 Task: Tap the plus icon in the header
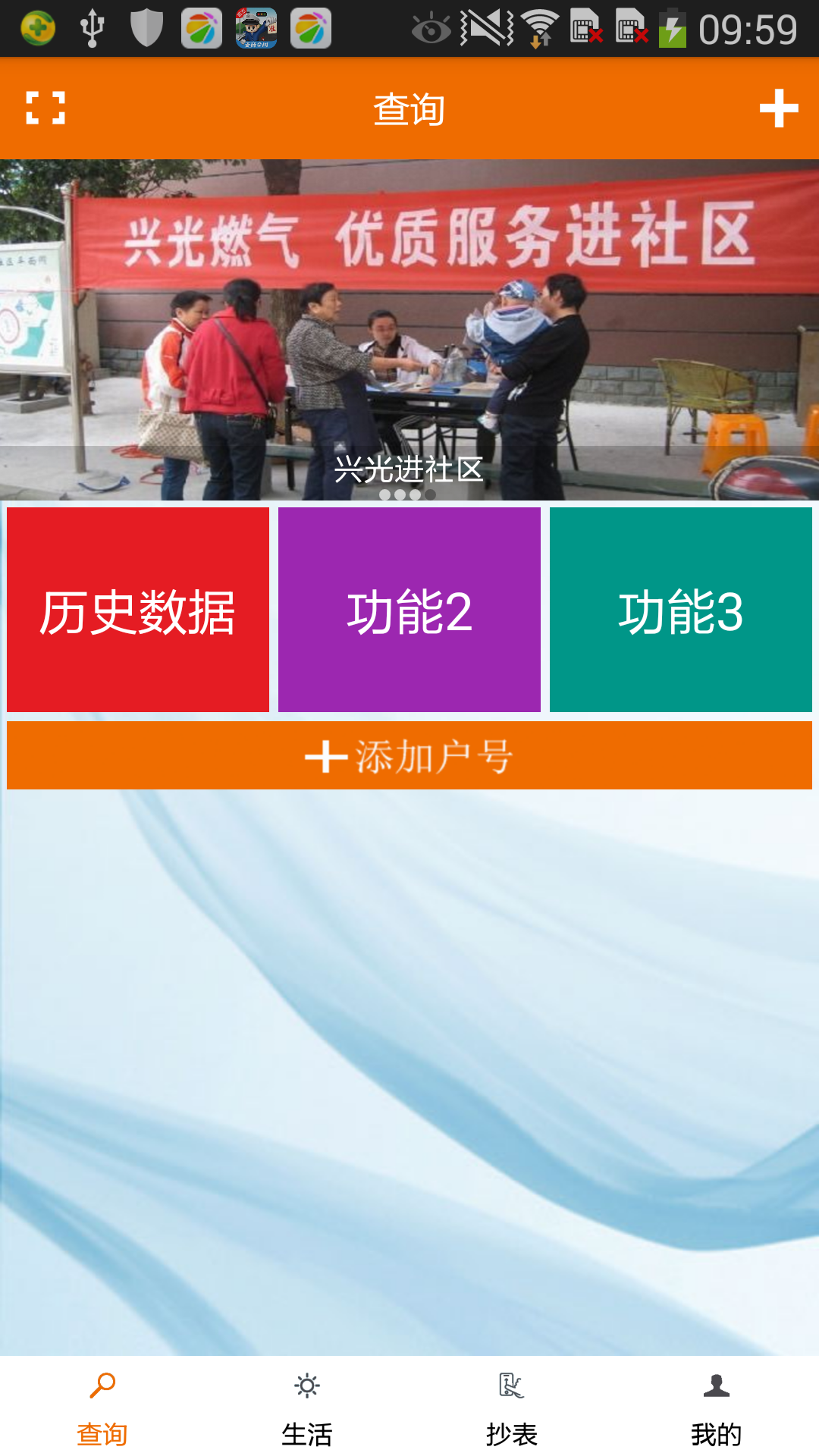pos(779,108)
